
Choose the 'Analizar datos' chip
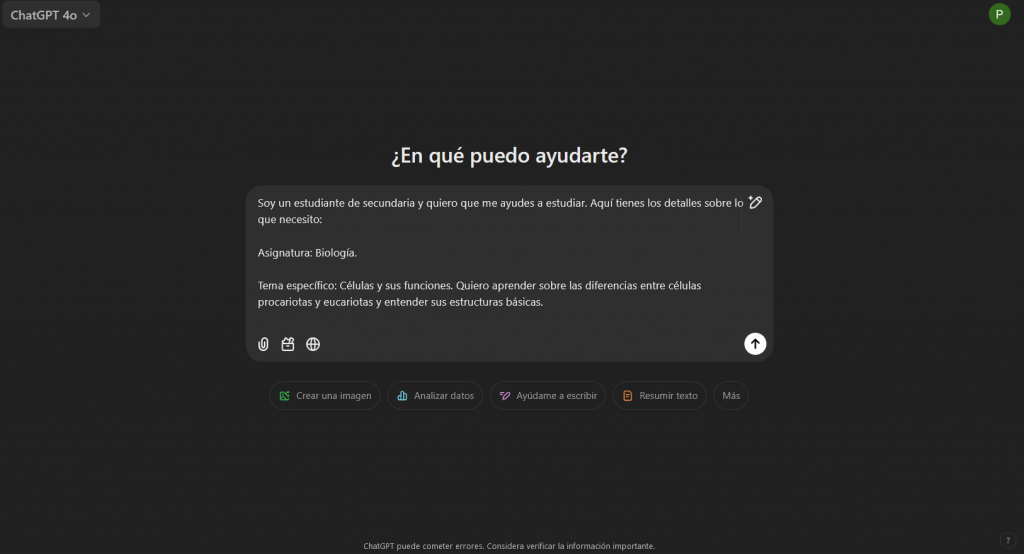435,396
